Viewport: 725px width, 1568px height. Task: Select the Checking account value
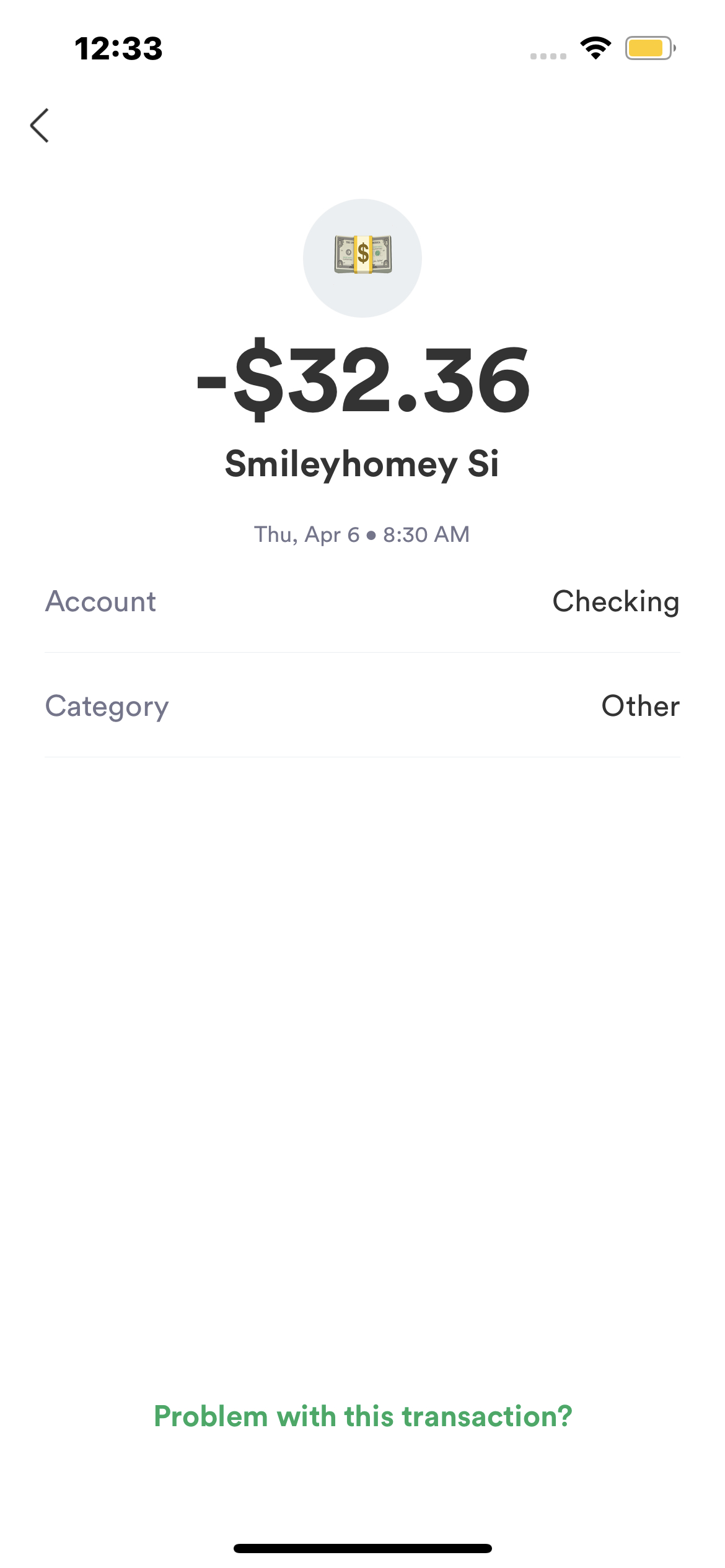(617, 601)
